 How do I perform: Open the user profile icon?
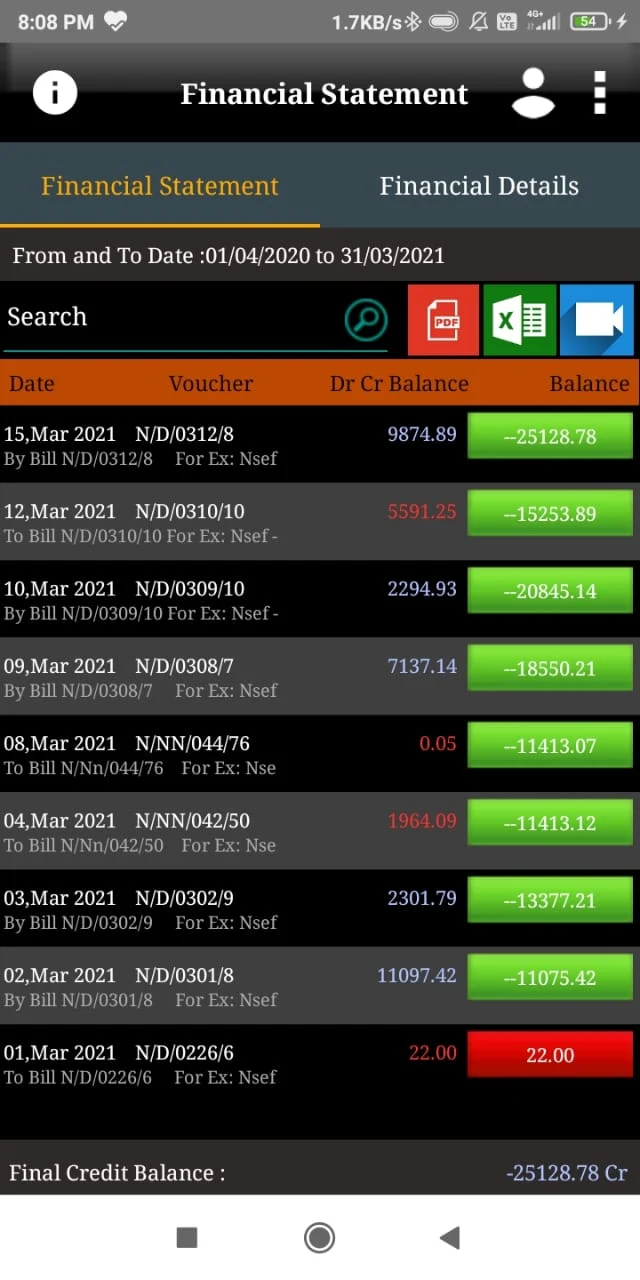[x=533, y=94]
